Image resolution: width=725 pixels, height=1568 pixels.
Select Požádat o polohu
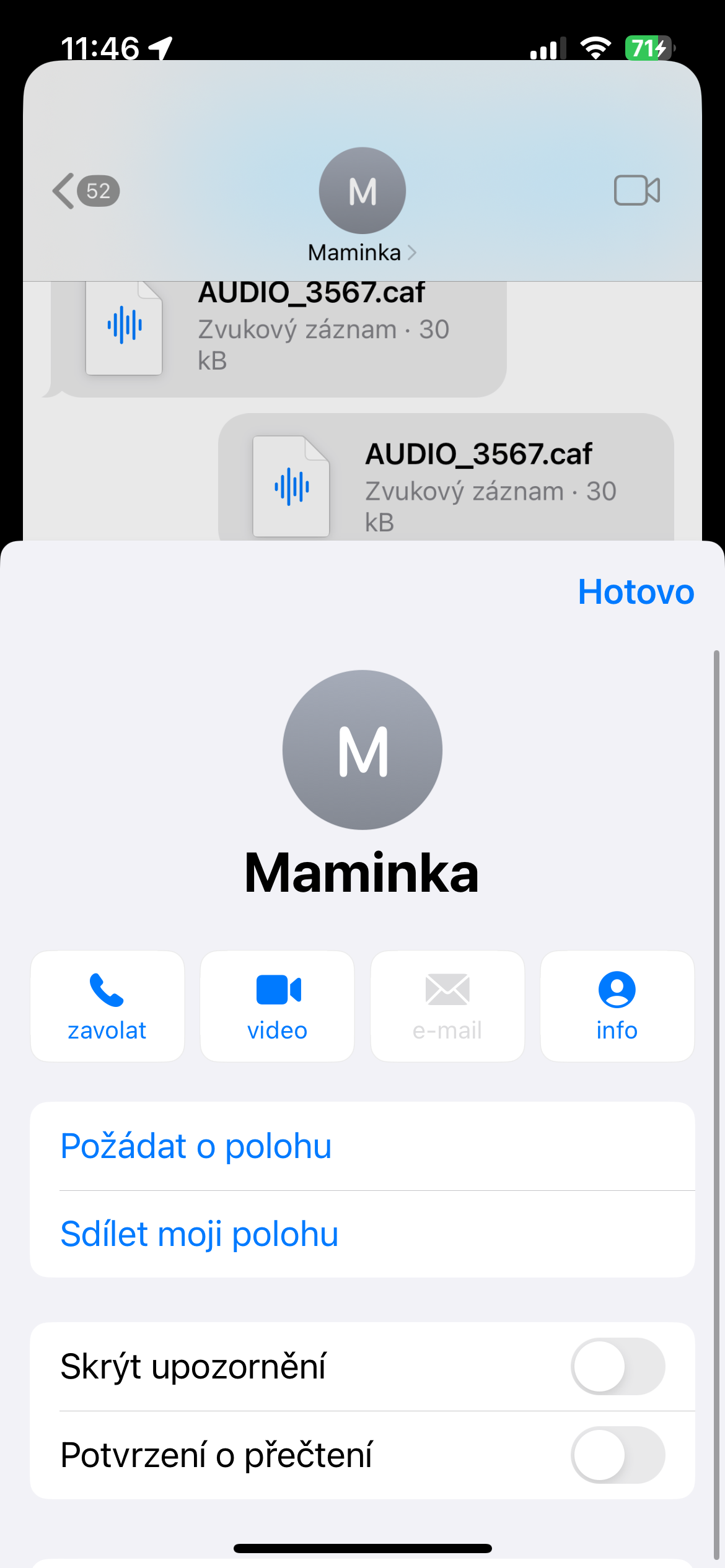point(196,1146)
